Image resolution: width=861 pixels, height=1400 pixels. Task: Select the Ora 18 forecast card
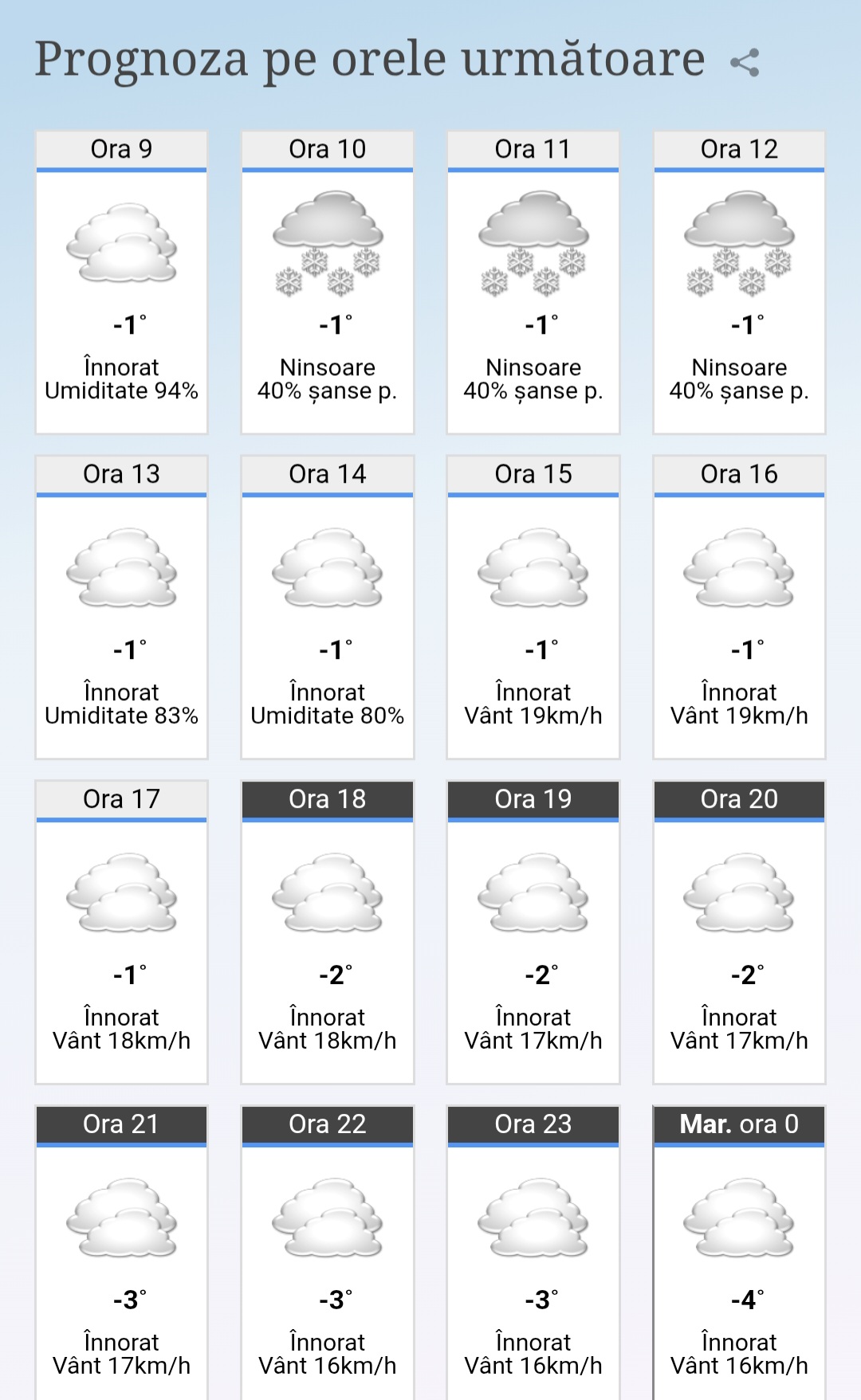click(328, 932)
